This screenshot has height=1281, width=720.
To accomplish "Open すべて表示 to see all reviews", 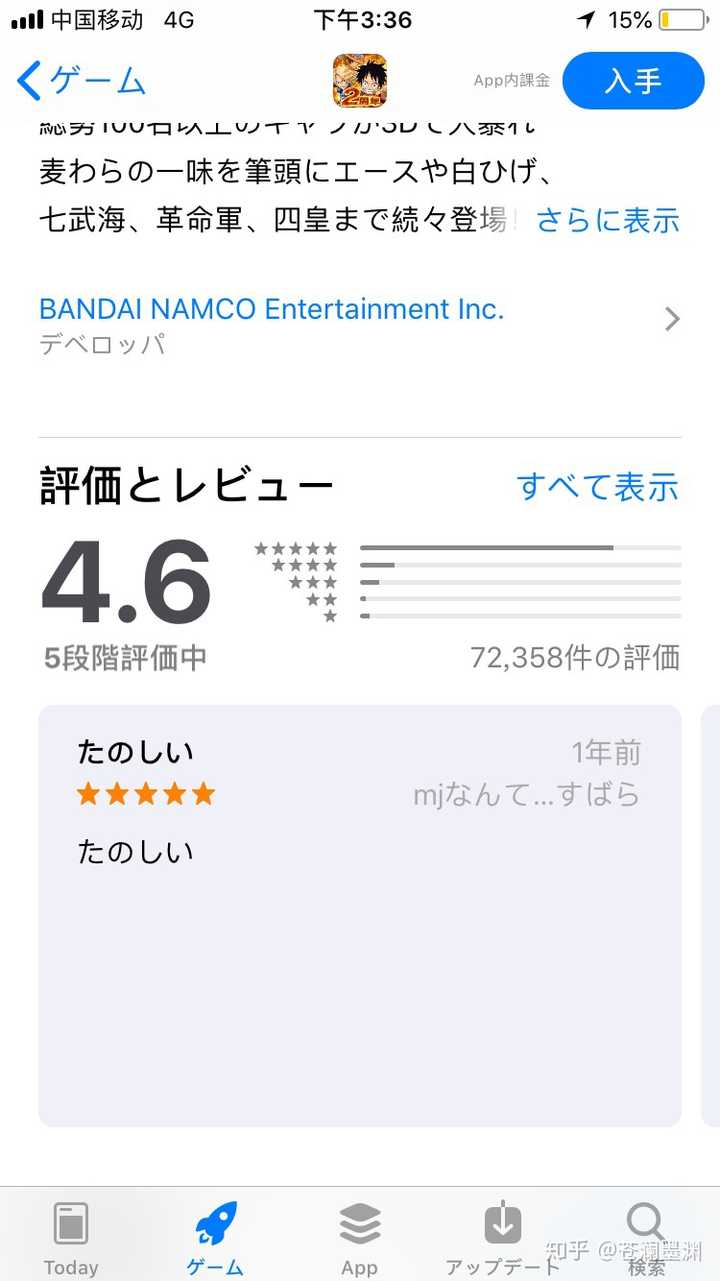I will click(597, 486).
